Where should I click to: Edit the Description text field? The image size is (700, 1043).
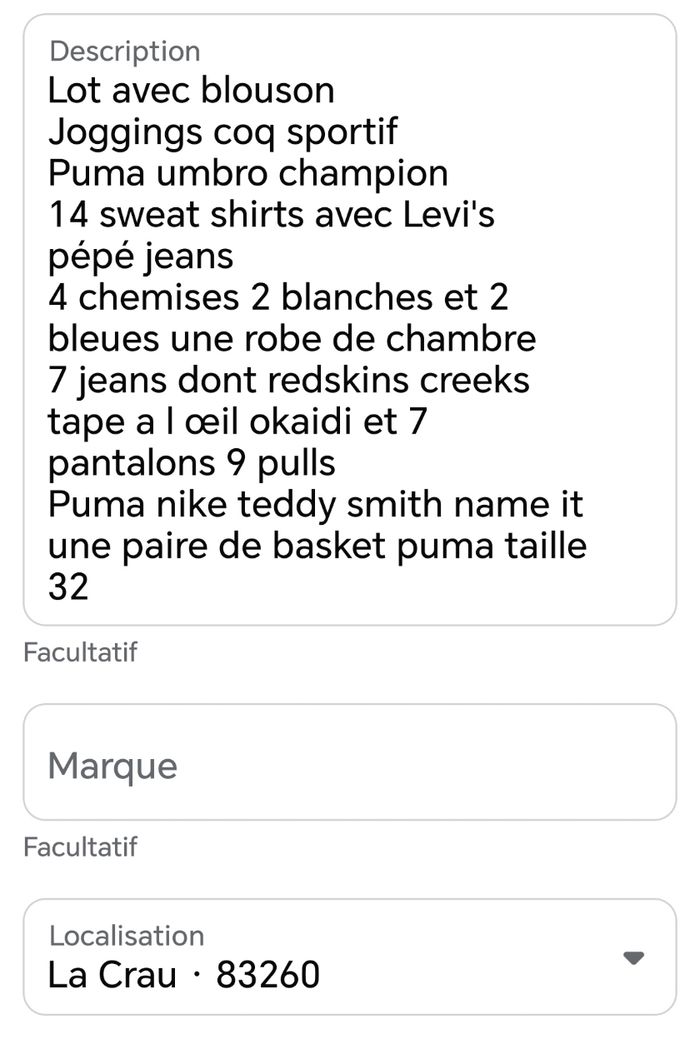point(349,320)
